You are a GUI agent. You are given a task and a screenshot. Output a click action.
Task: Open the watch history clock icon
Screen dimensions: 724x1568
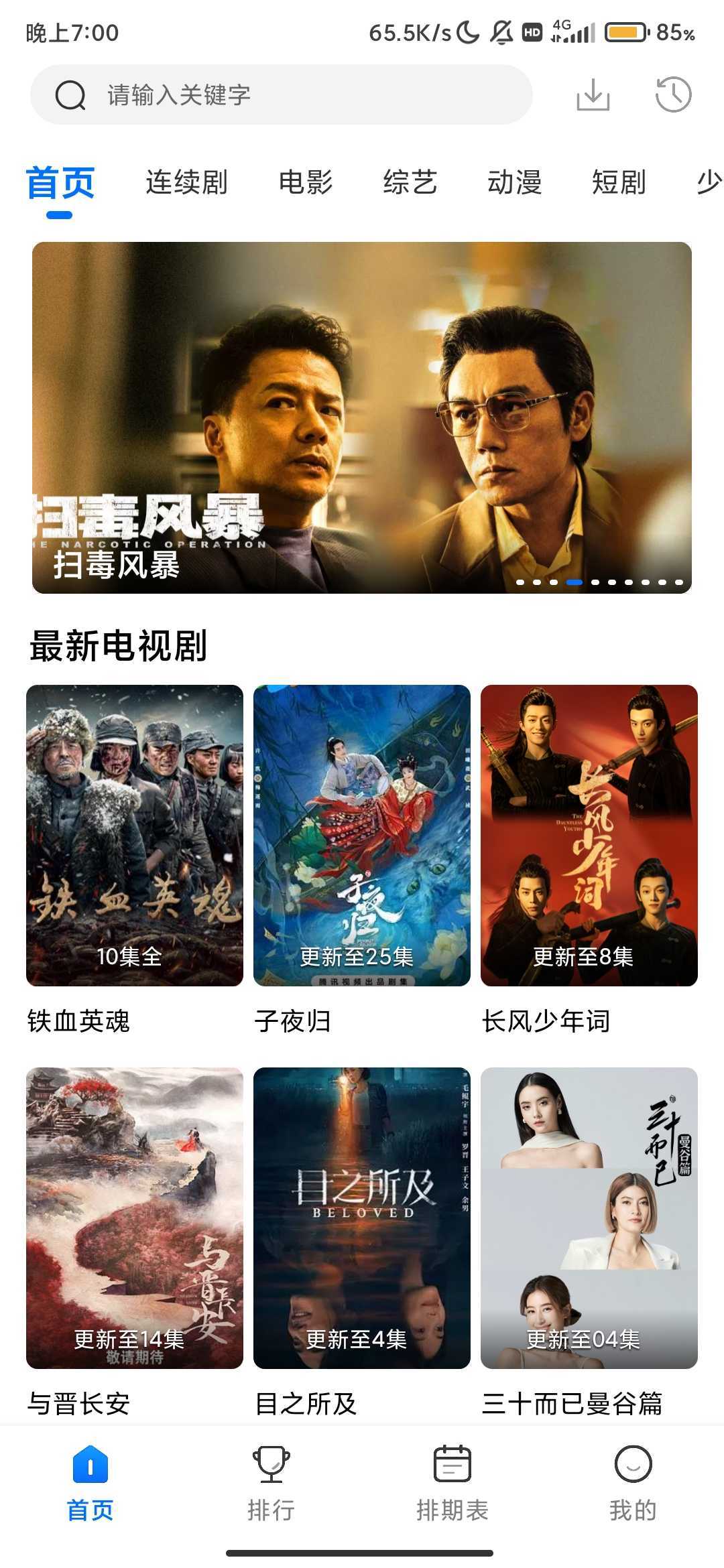(x=673, y=94)
